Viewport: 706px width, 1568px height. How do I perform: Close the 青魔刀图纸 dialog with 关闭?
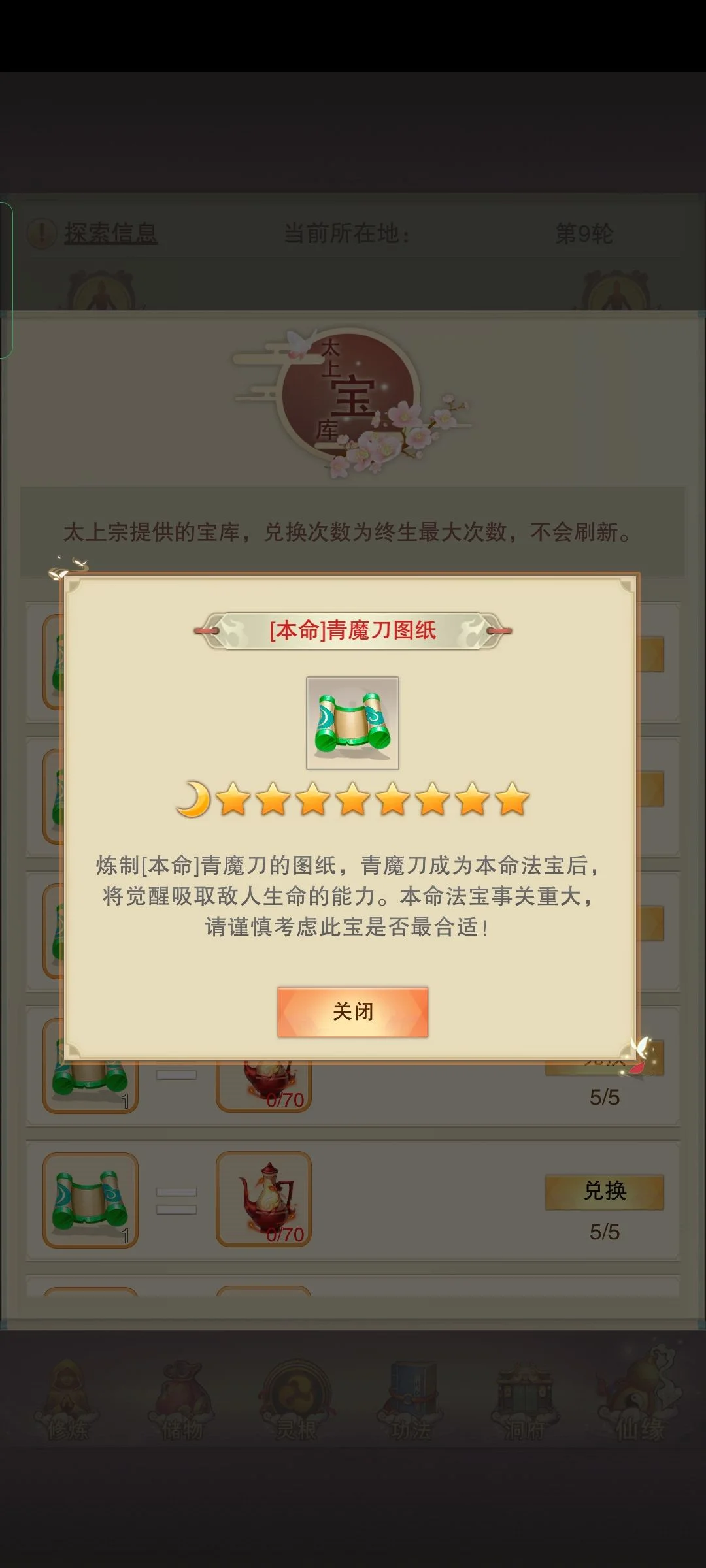(352, 1011)
